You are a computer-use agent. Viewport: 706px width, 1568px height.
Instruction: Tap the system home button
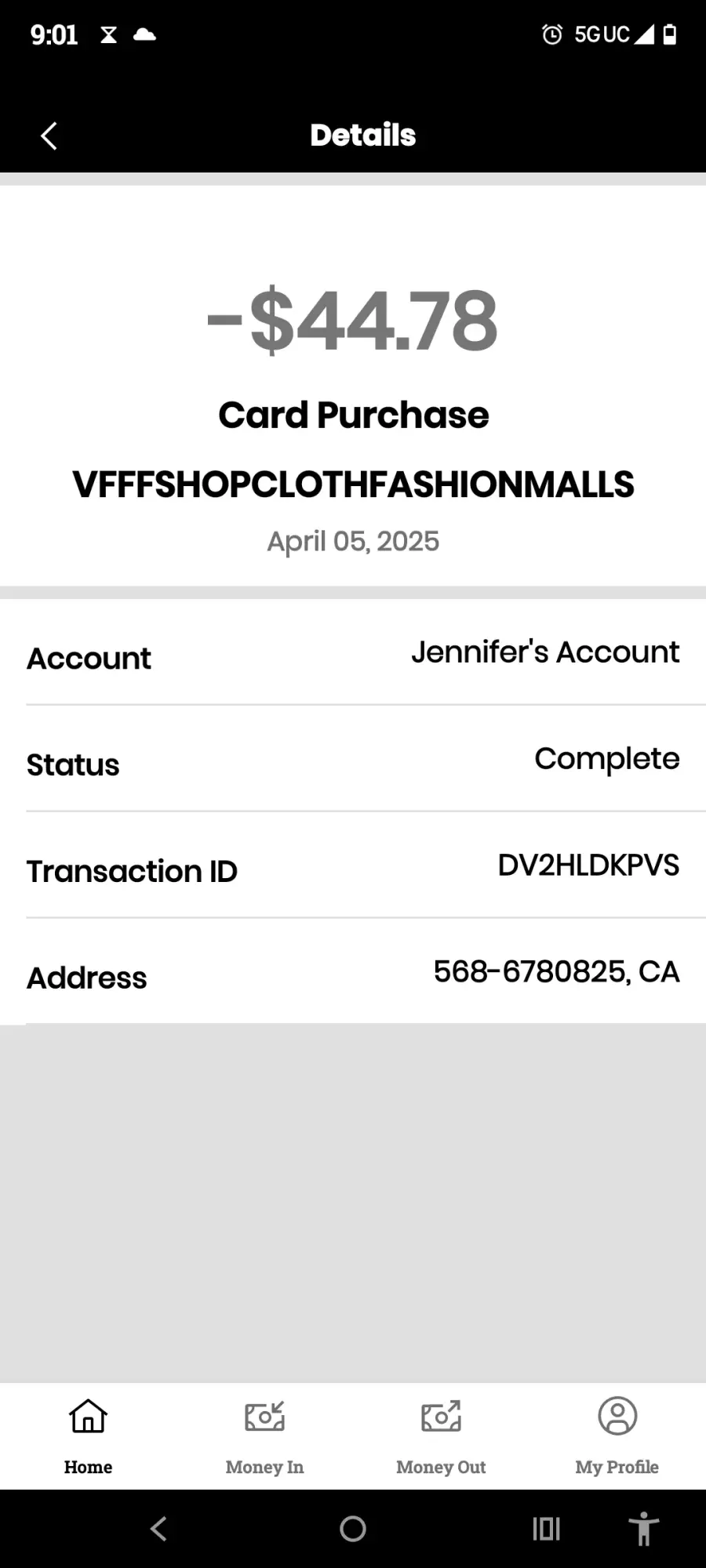tap(353, 1528)
